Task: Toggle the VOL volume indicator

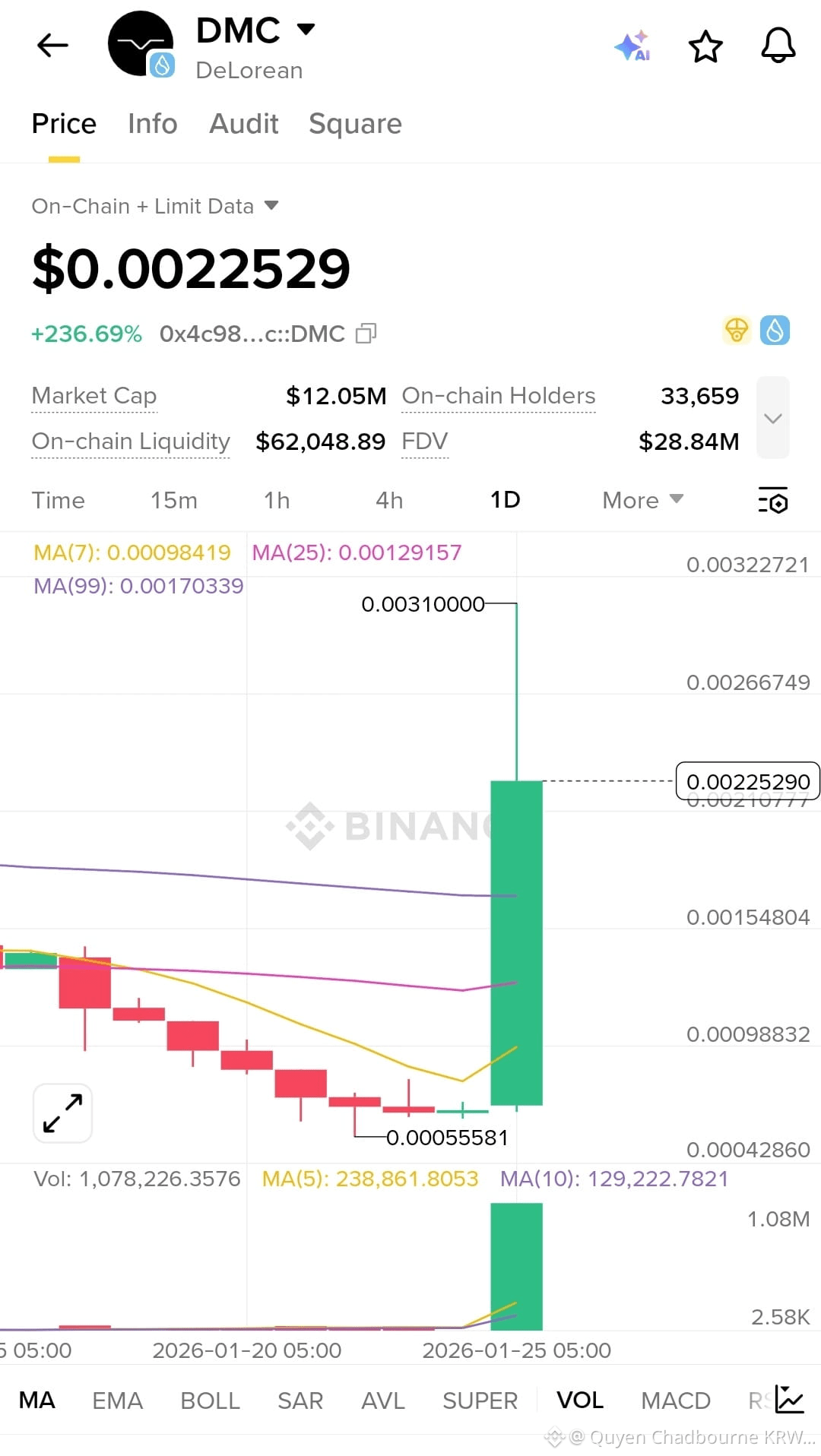Action: coord(579,1401)
